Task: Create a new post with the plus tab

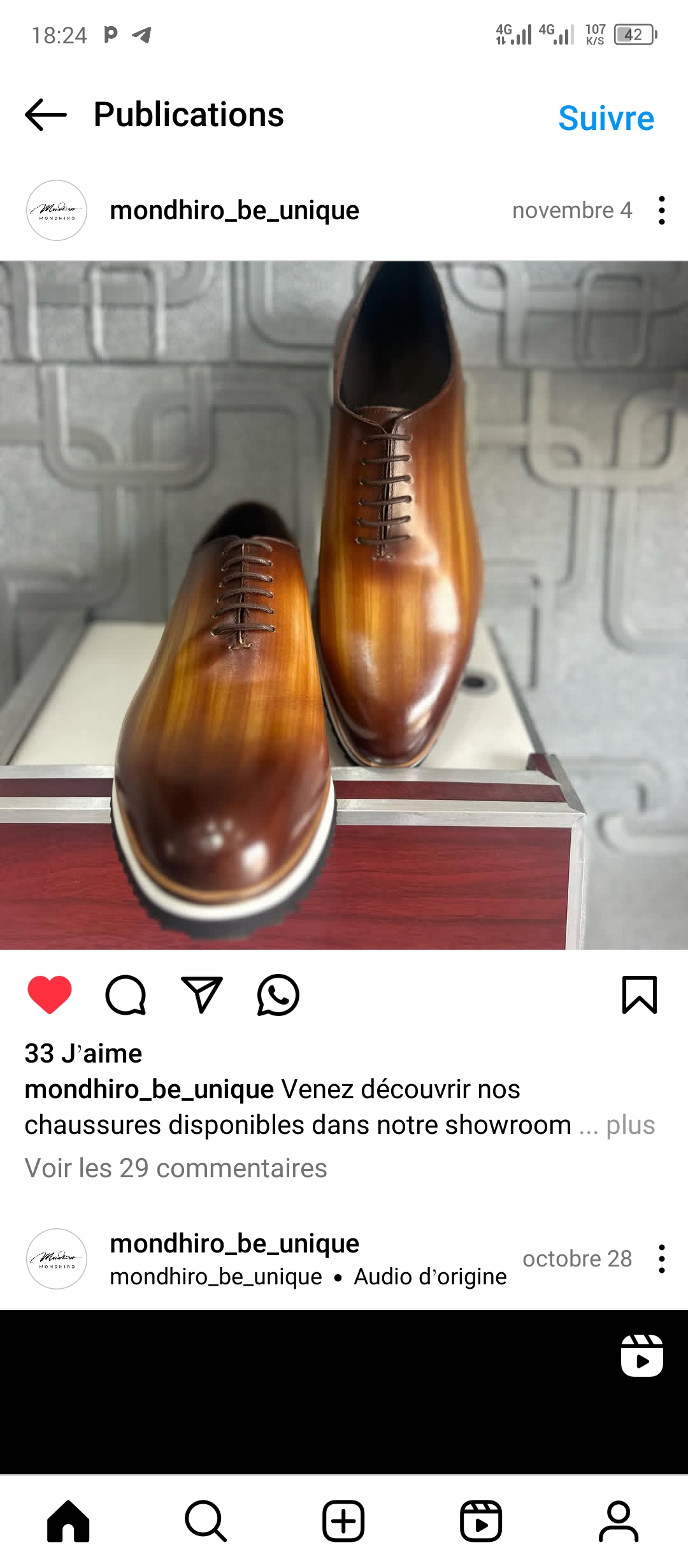Action: 343,1521
